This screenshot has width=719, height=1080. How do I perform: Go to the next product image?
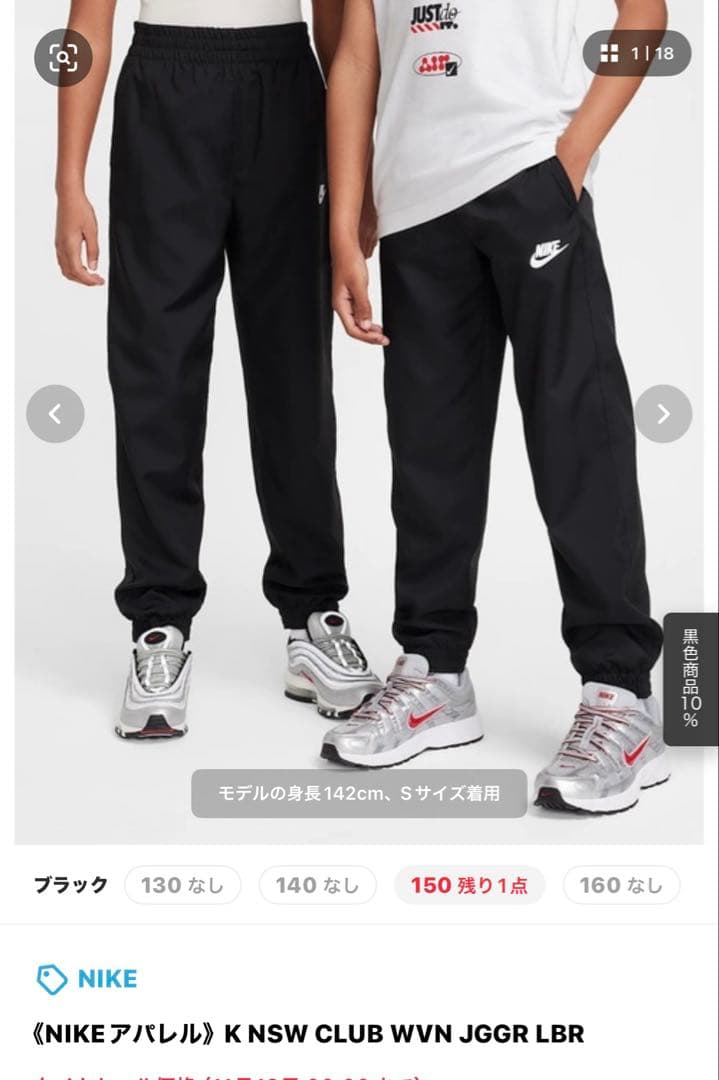(663, 414)
